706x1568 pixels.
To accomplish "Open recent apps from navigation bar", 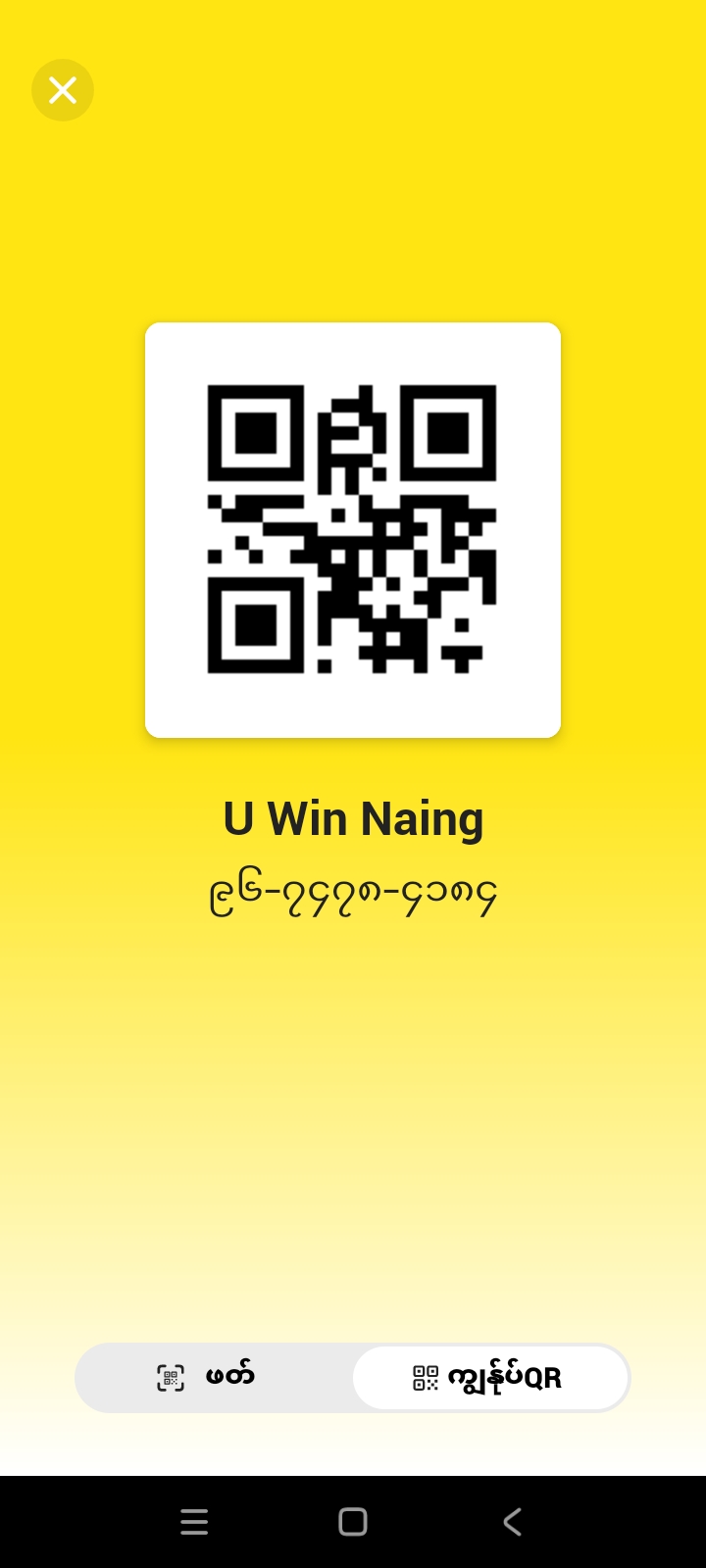I will coord(194,1521).
